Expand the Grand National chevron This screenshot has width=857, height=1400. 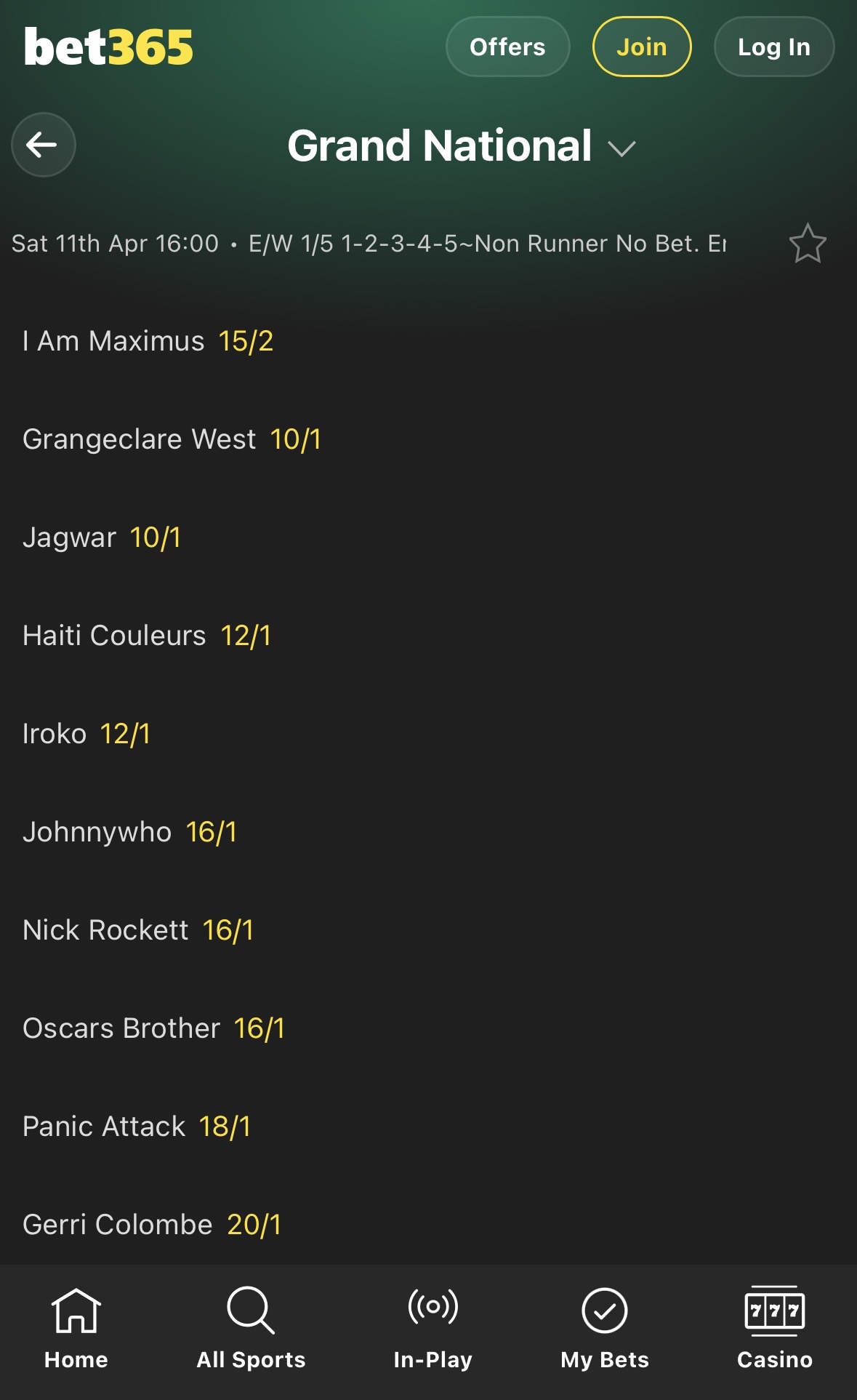coord(623,151)
